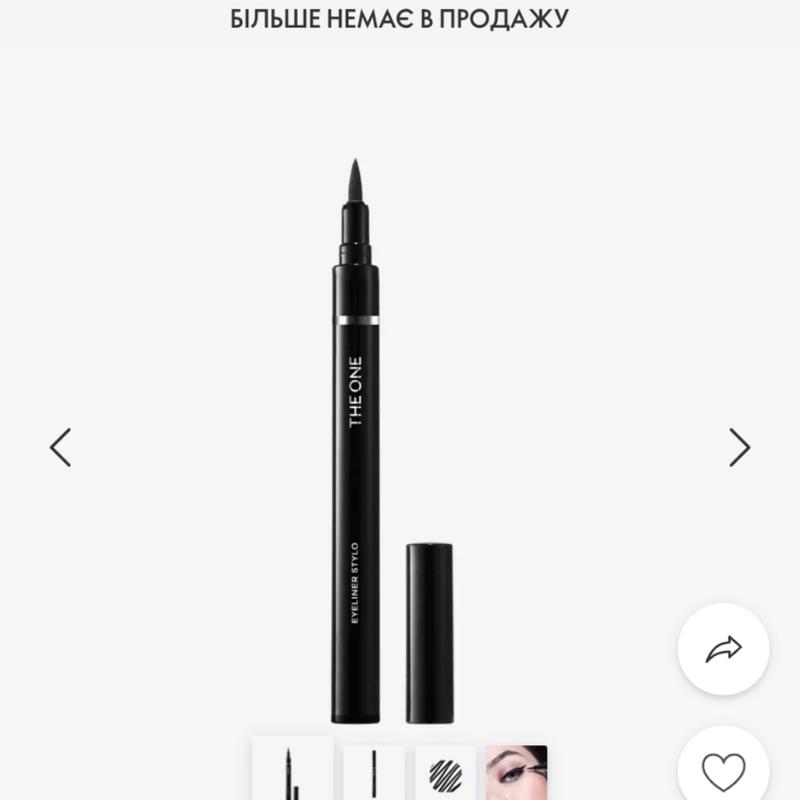Screen dimensions: 800x800
Task: Go to the previous product image
Action: coord(61,447)
